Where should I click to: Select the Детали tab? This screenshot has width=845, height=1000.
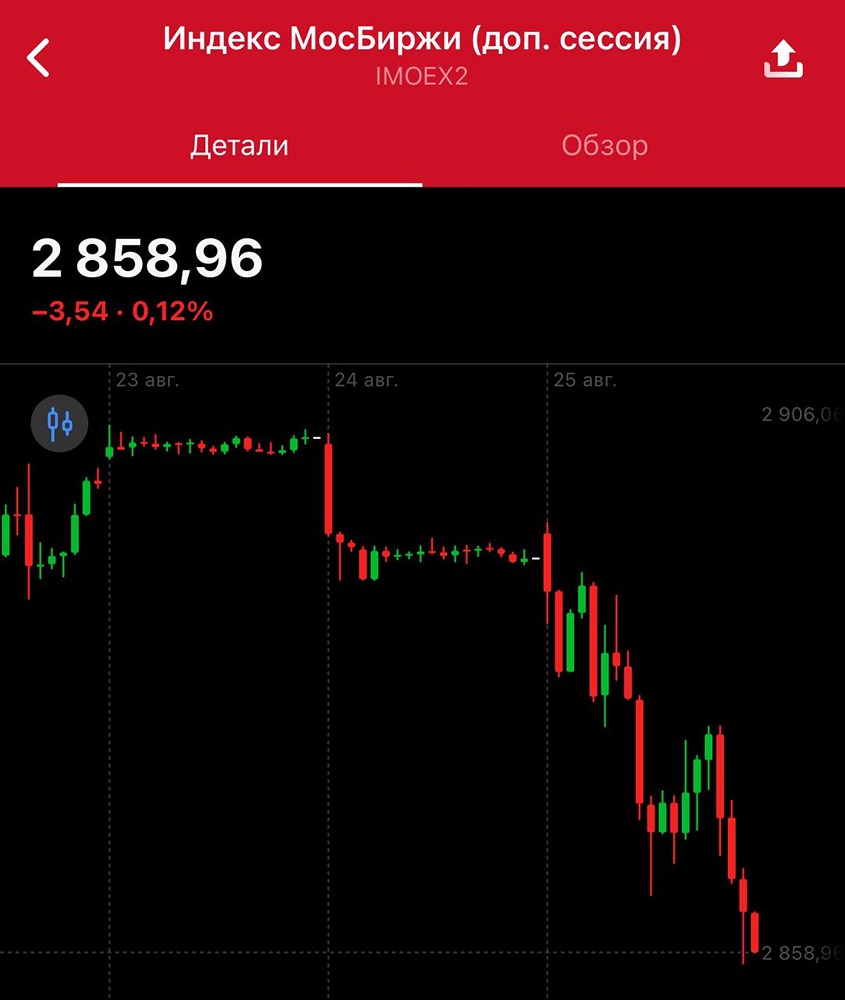pos(240,146)
